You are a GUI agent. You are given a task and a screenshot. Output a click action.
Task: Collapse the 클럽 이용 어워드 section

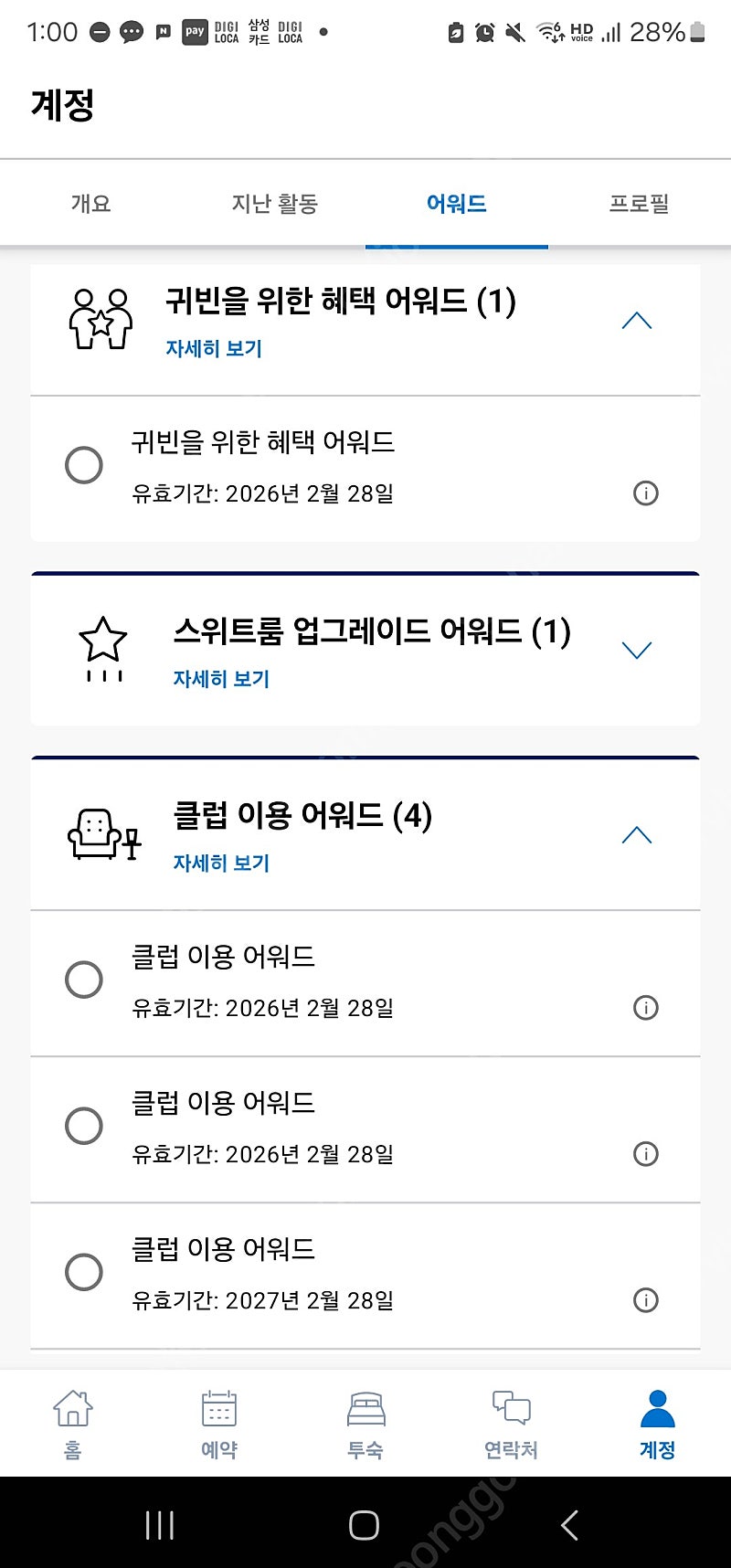coord(637,835)
